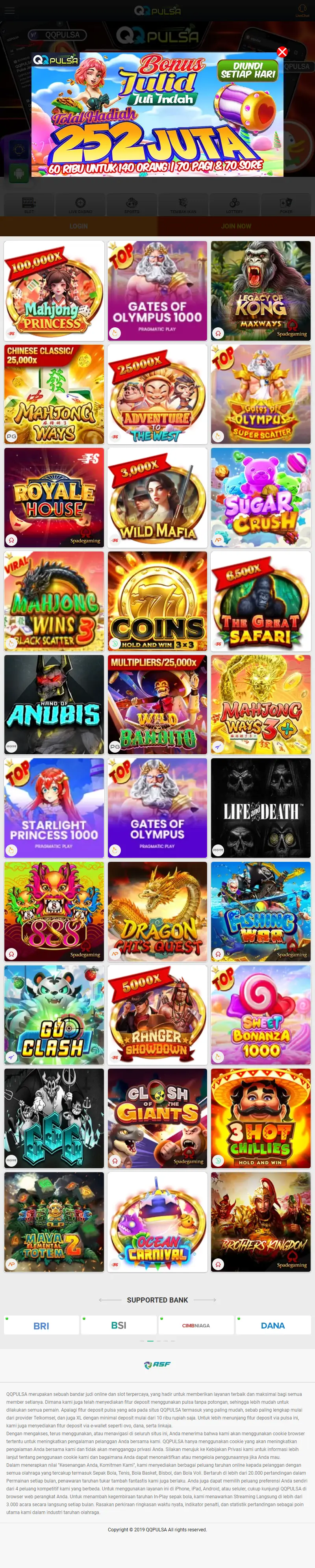Open the Sugar Crush game

(261, 497)
